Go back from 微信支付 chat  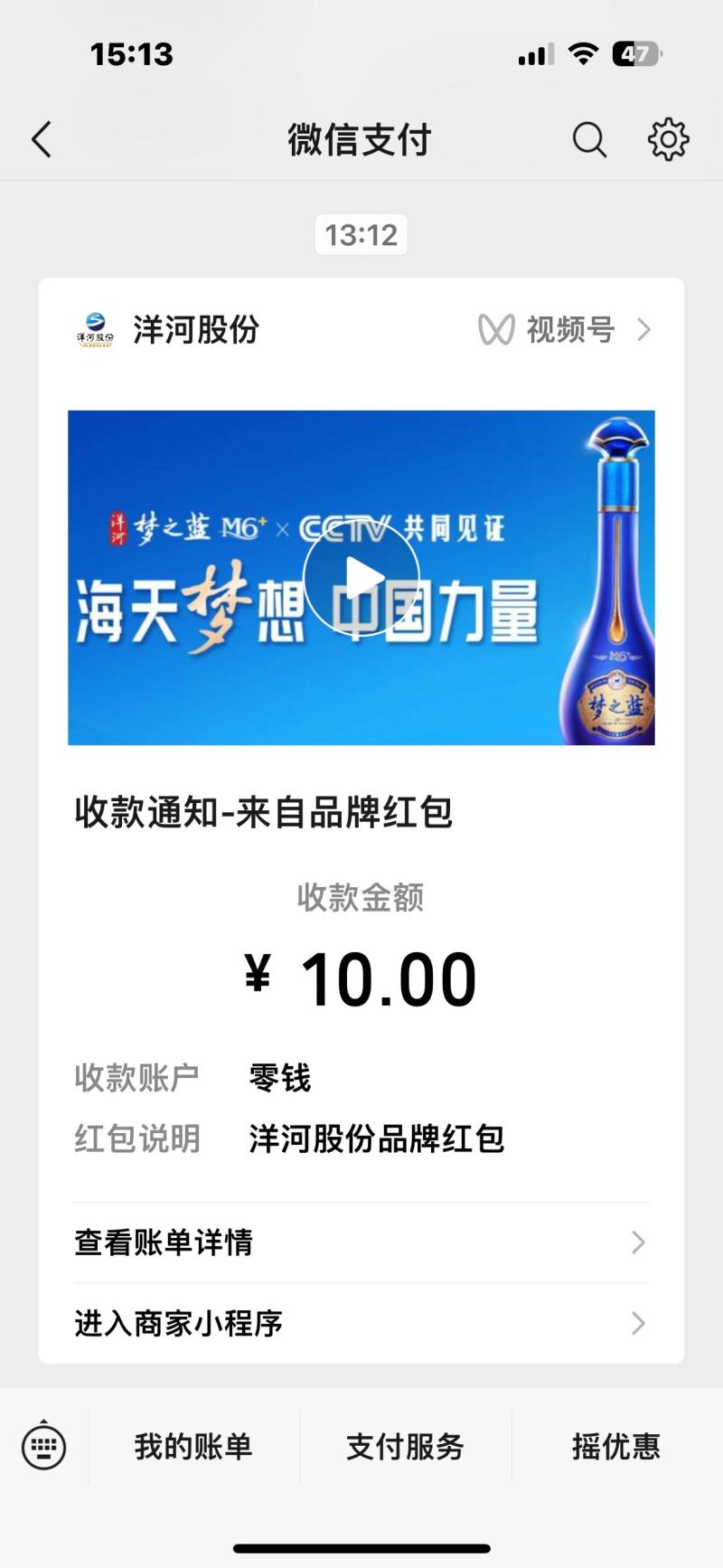coord(42,140)
